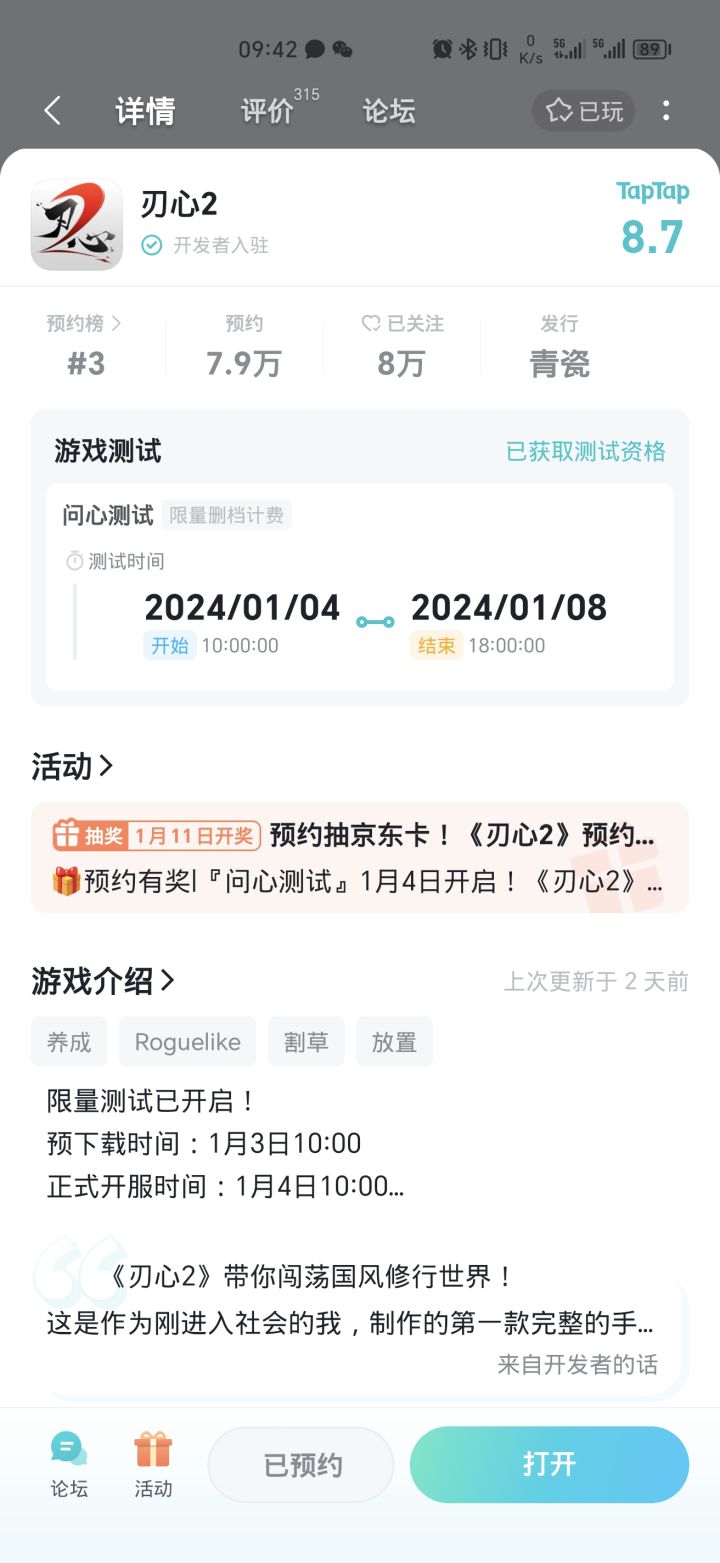Viewport: 720px width, 1563px height.
Task: Select the 割草 tag
Action: click(306, 1042)
